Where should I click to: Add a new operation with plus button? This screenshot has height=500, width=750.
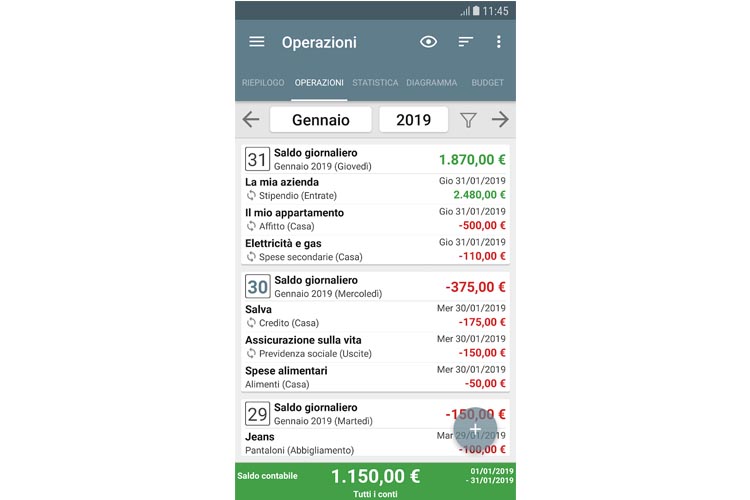click(475, 429)
